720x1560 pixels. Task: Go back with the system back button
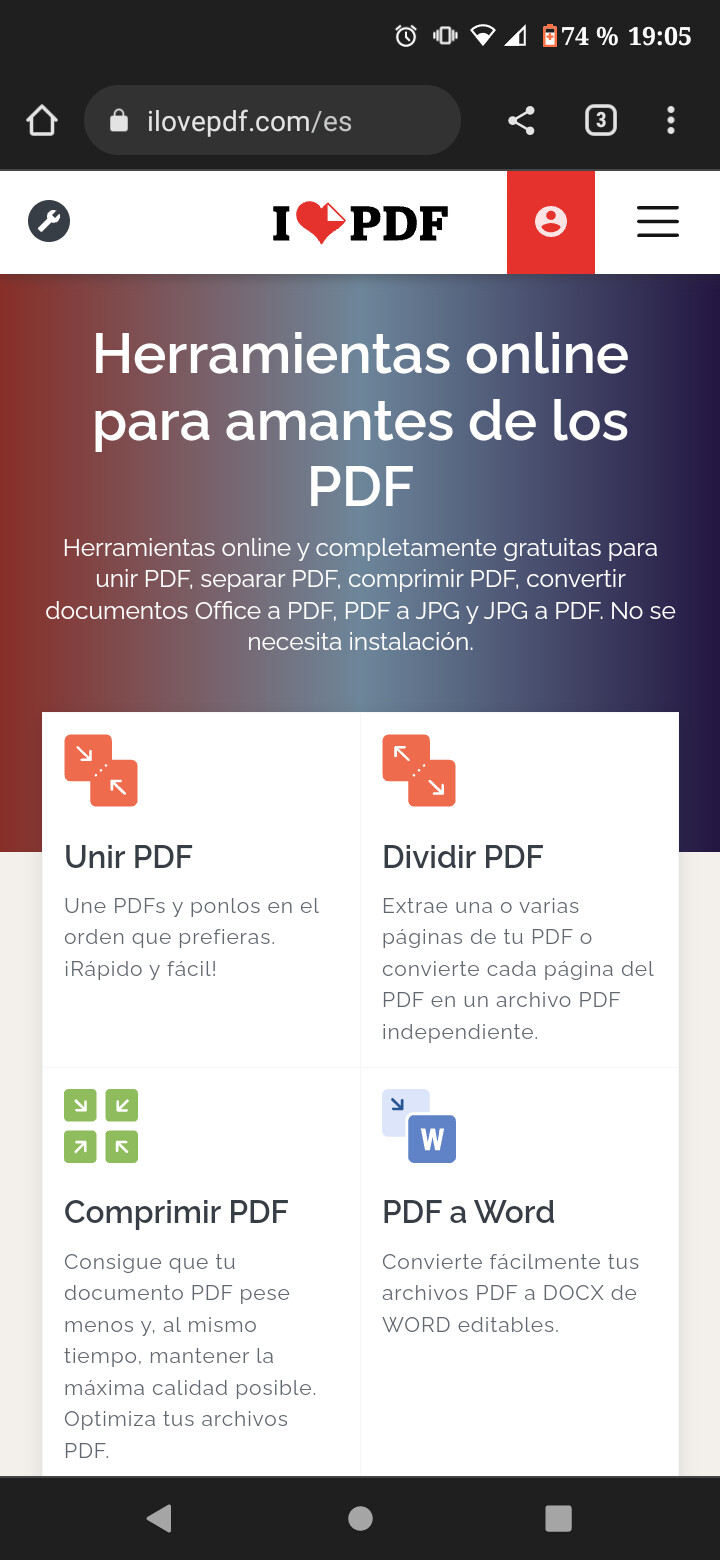(159, 1518)
